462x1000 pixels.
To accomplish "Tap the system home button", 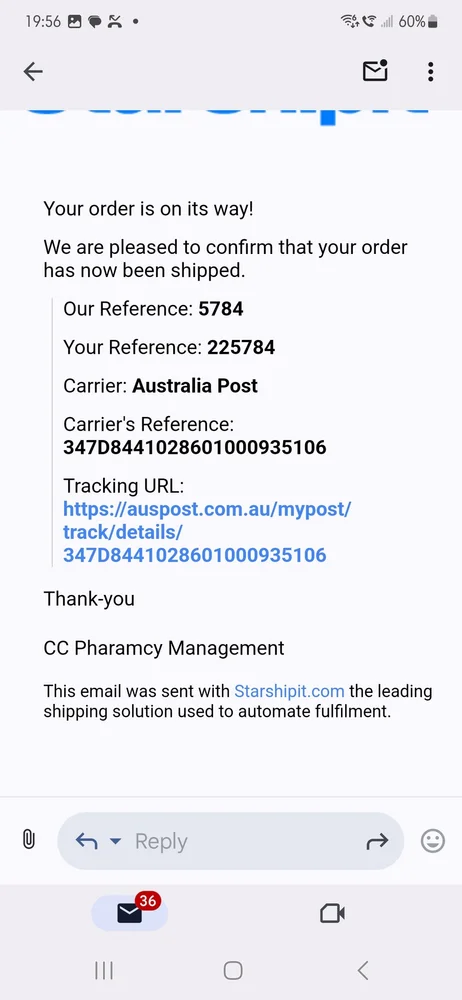I will (x=233, y=971).
